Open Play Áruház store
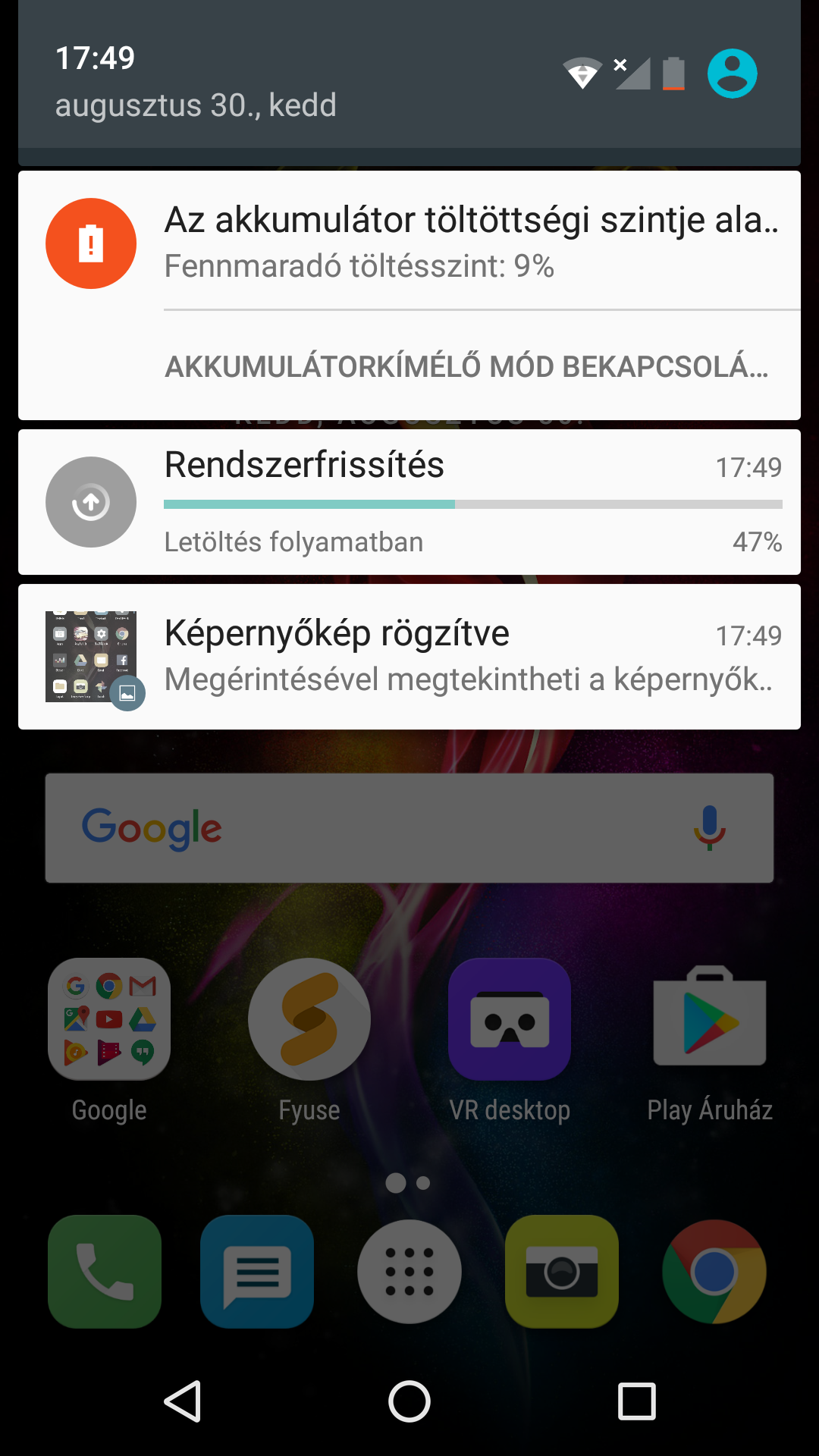819x1456 pixels. pyautogui.click(x=710, y=1020)
